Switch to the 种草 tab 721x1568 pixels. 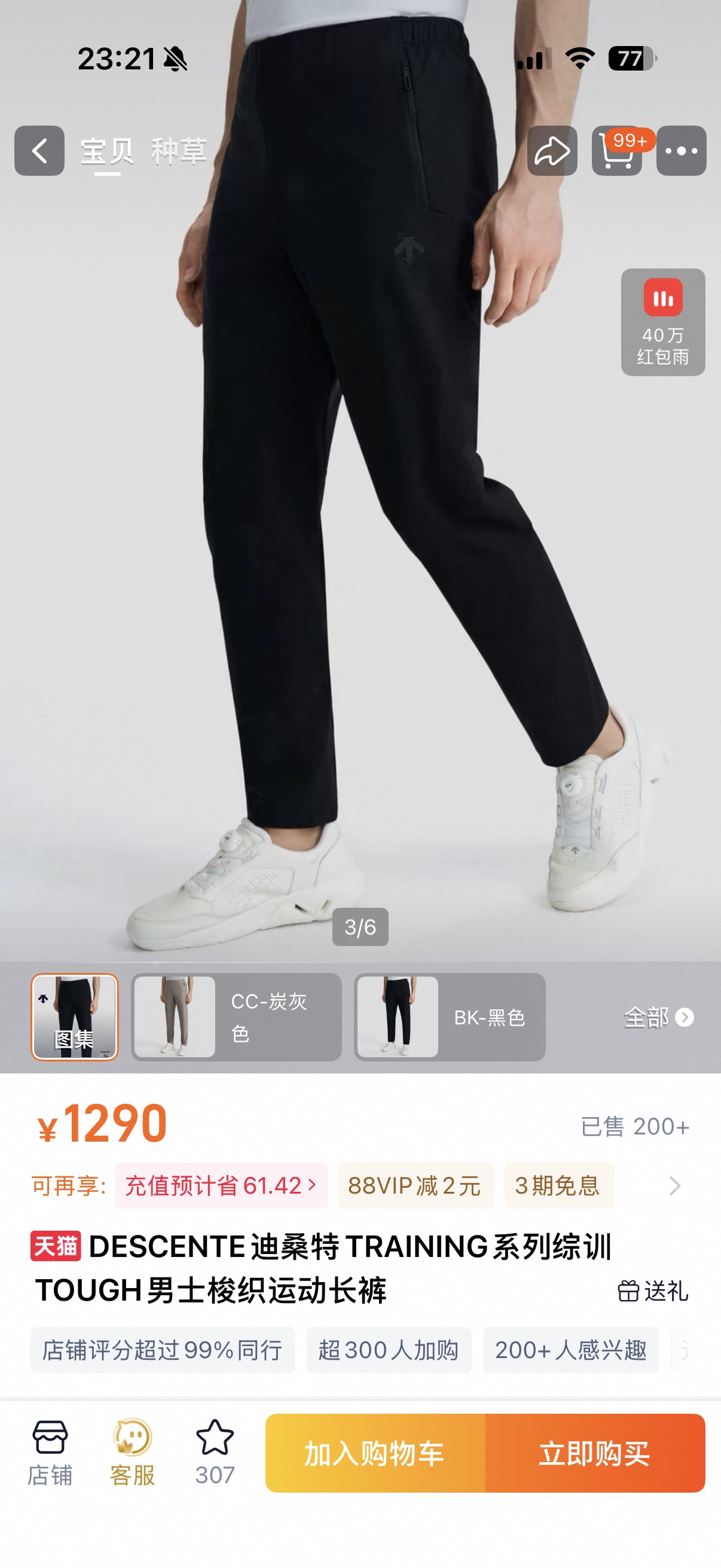click(179, 151)
